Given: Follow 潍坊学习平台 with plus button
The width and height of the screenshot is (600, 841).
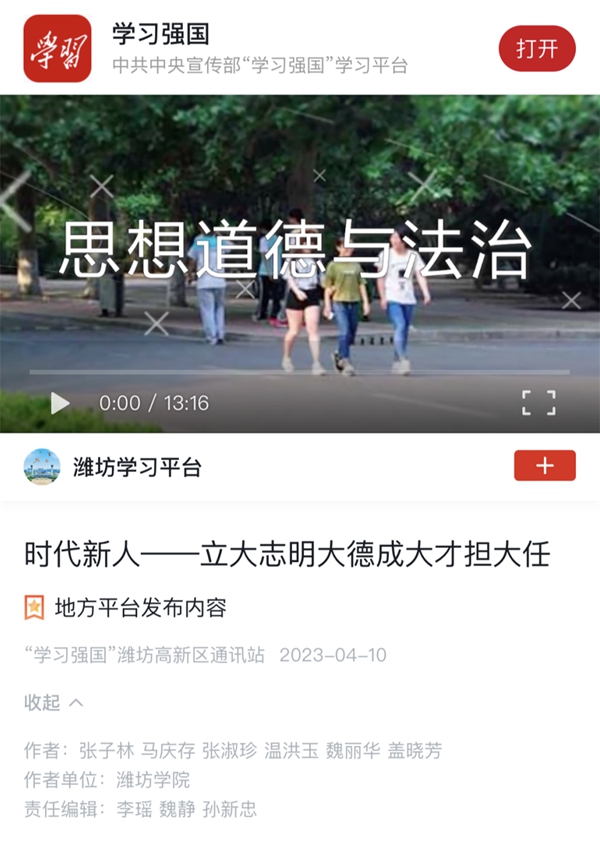Looking at the screenshot, I should [x=544, y=466].
